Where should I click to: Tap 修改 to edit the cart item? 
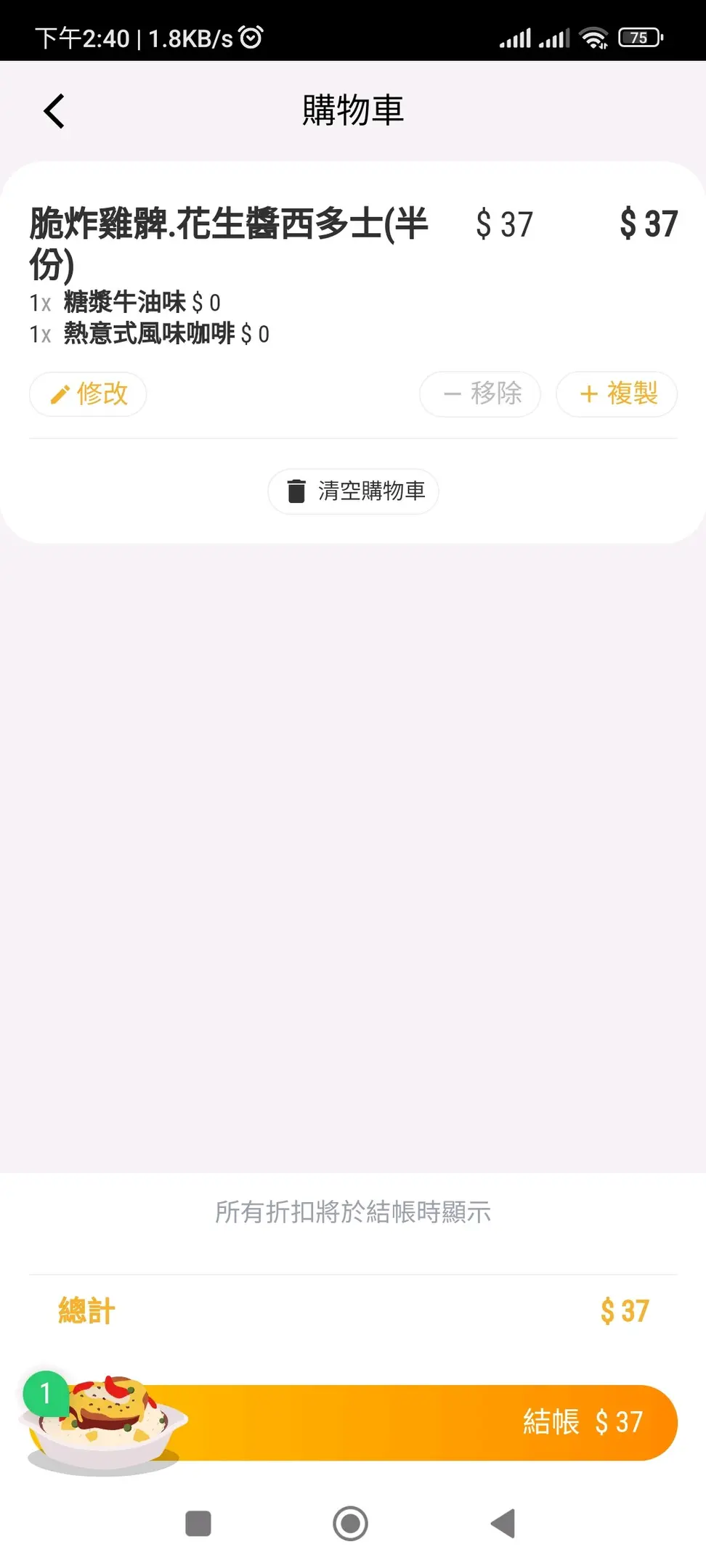point(88,394)
